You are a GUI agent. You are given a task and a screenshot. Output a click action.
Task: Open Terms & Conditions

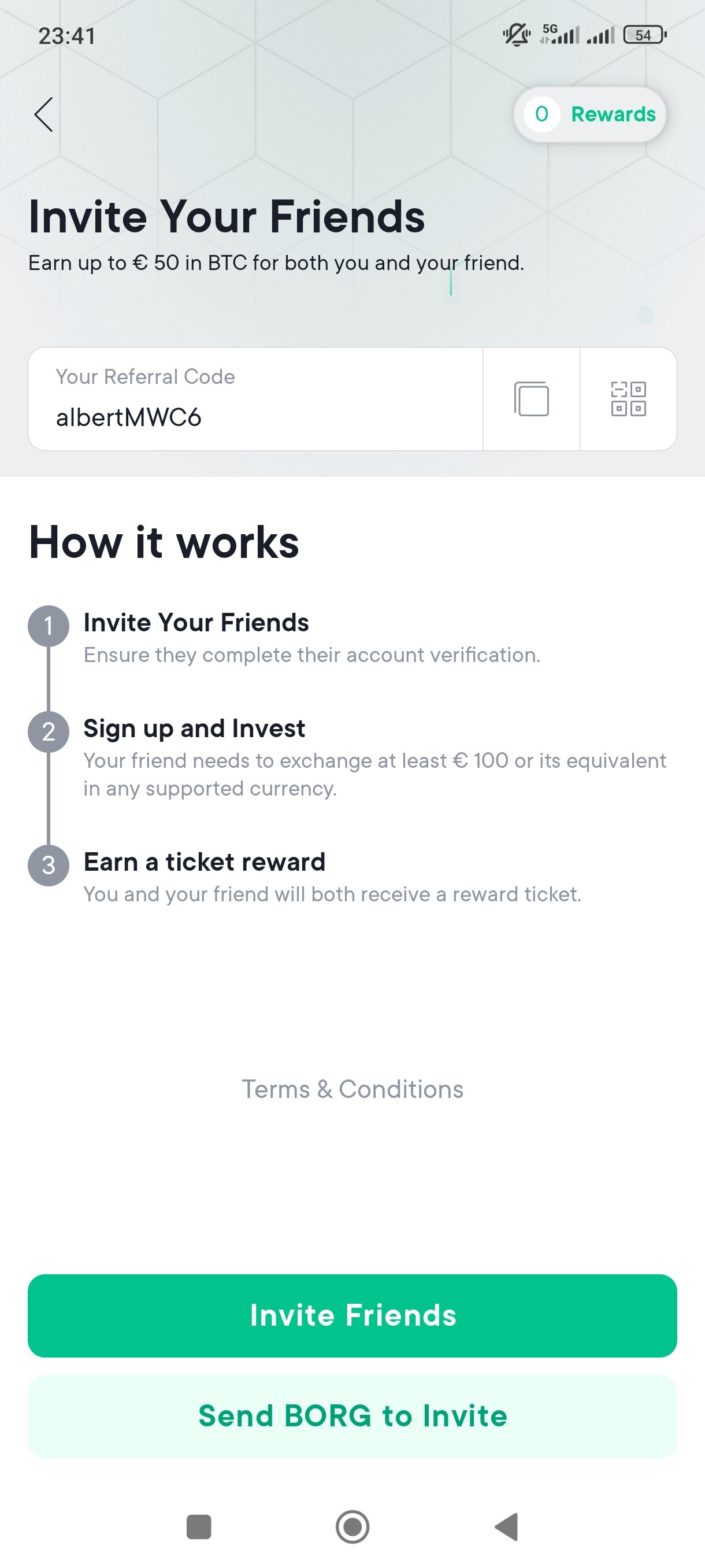(x=352, y=1089)
